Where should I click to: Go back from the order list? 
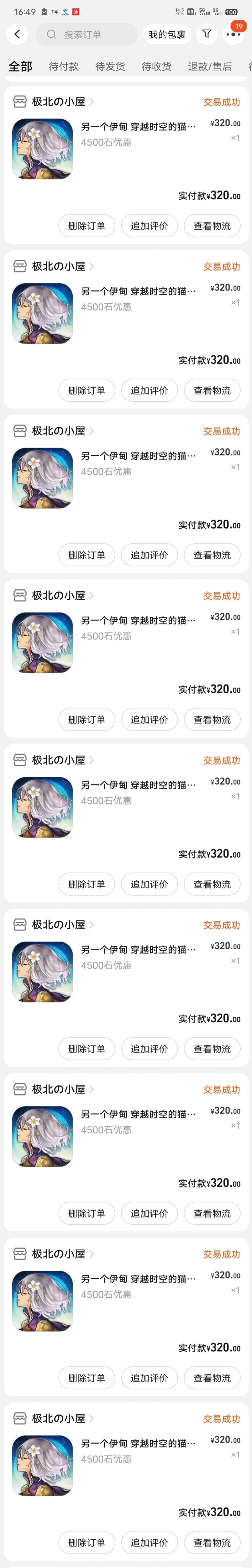[17, 35]
